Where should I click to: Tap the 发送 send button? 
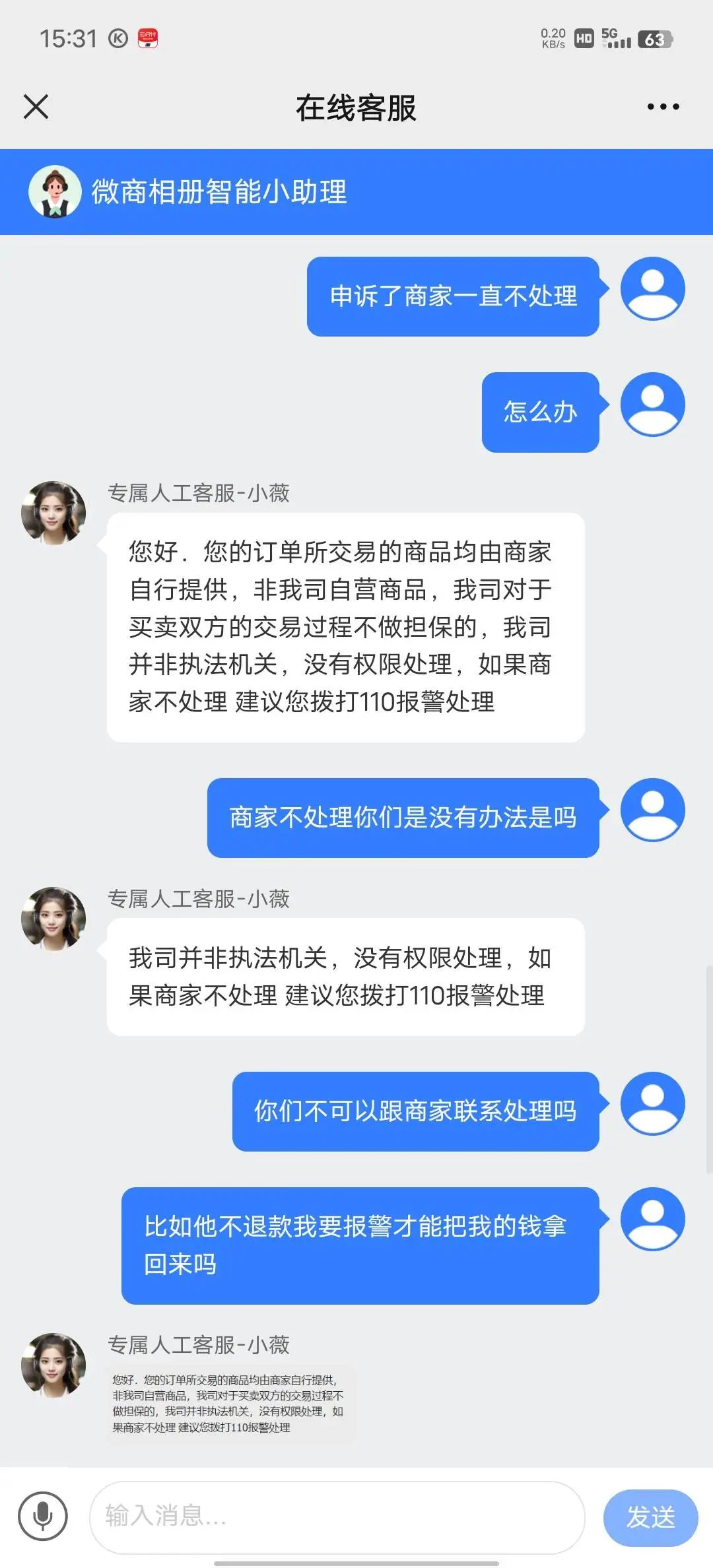tap(650, 1517)
